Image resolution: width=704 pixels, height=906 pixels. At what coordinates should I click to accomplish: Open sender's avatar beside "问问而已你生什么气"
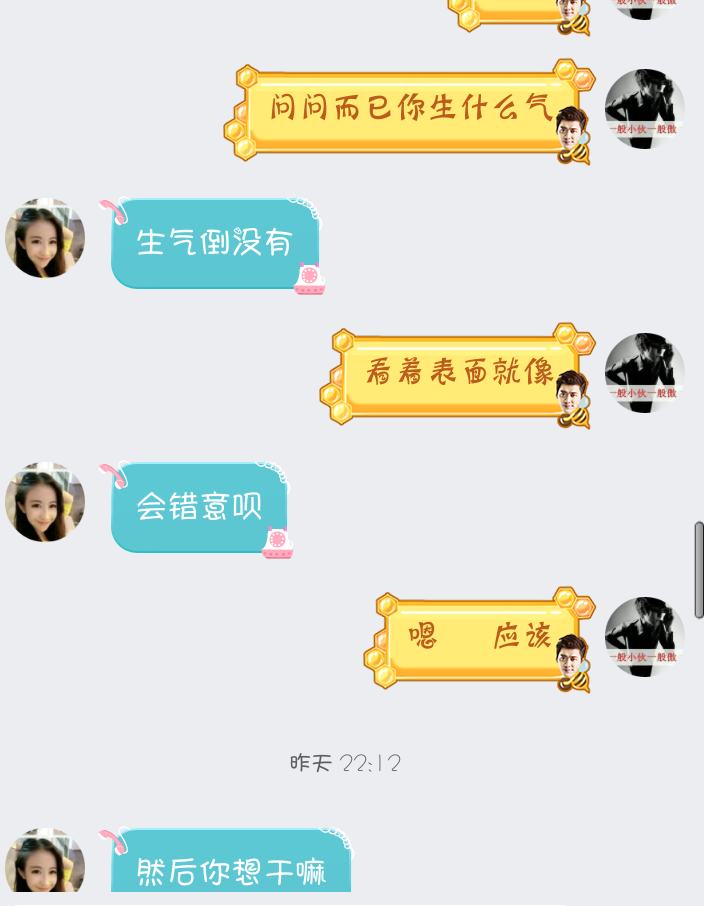[644, 109]
